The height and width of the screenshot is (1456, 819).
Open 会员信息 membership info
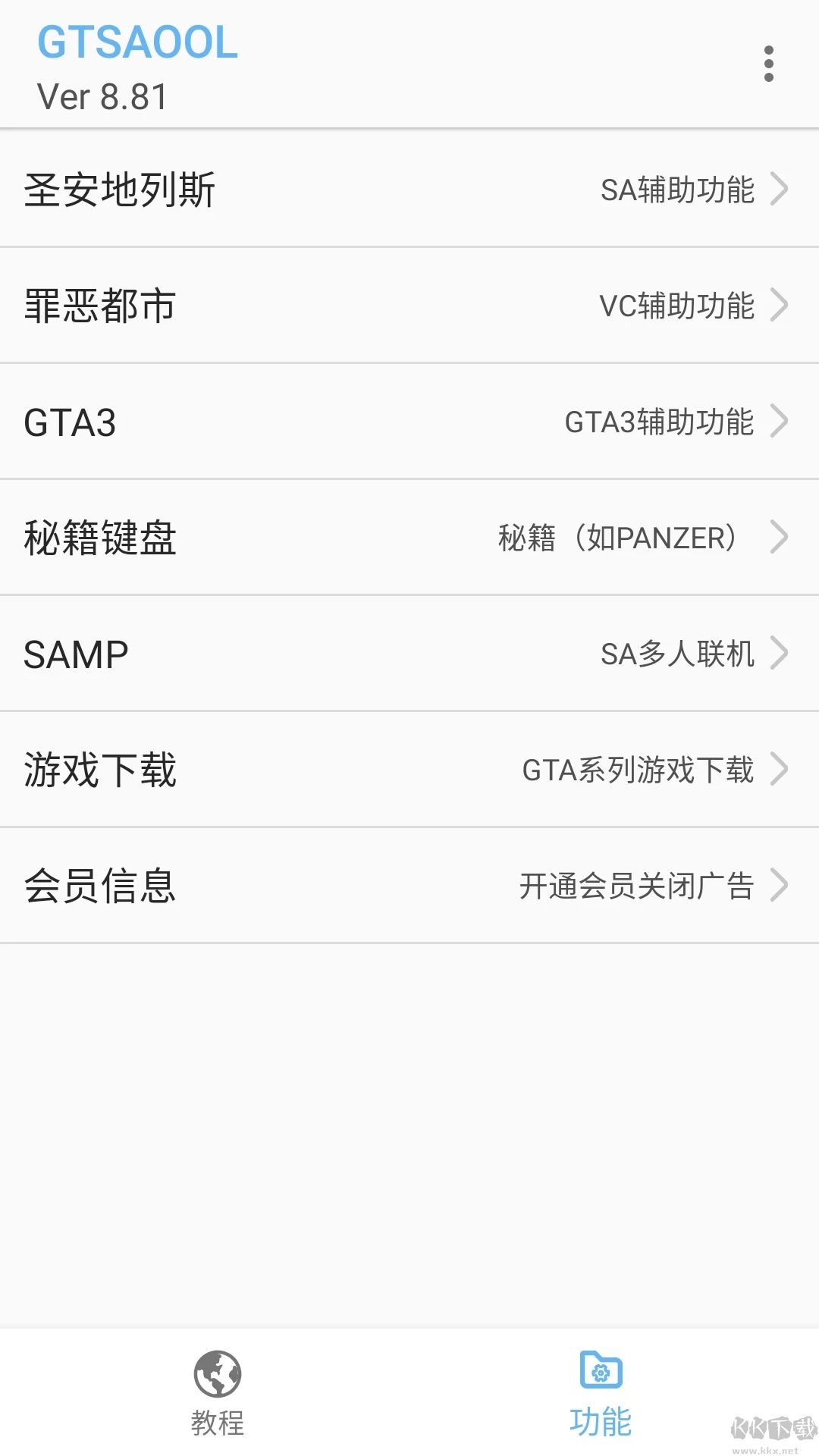pyautogui.click(x=409, y=886)
